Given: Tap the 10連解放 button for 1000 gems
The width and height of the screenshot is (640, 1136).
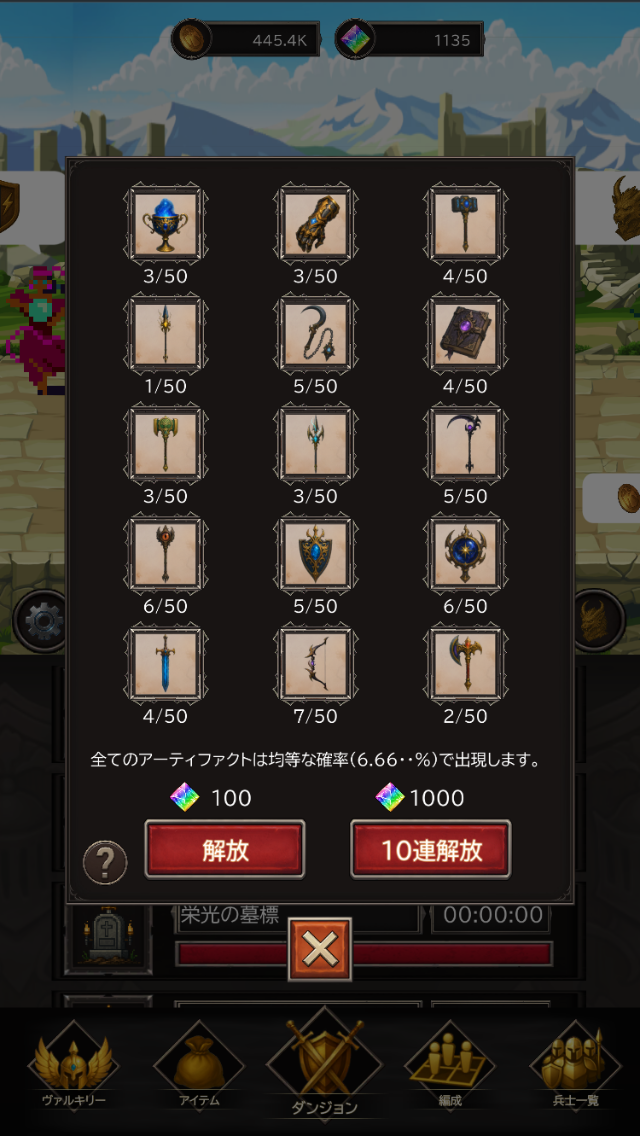Looking at the screenshot, I should [431, 849].
